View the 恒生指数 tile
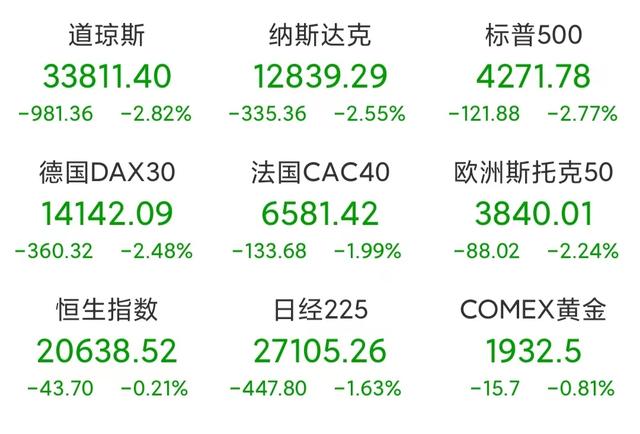 107,350
